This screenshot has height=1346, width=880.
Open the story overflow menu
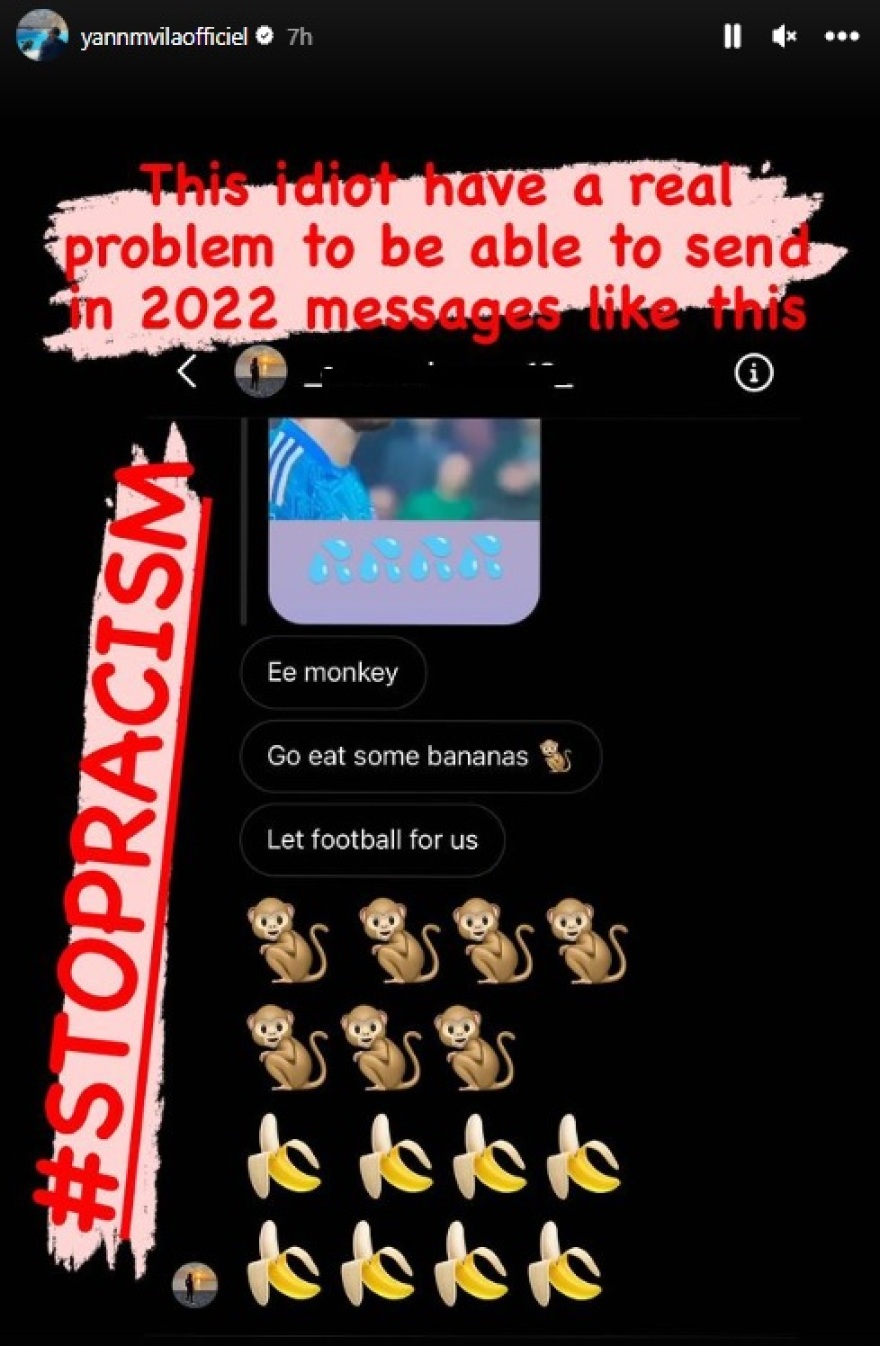(841, 37)
